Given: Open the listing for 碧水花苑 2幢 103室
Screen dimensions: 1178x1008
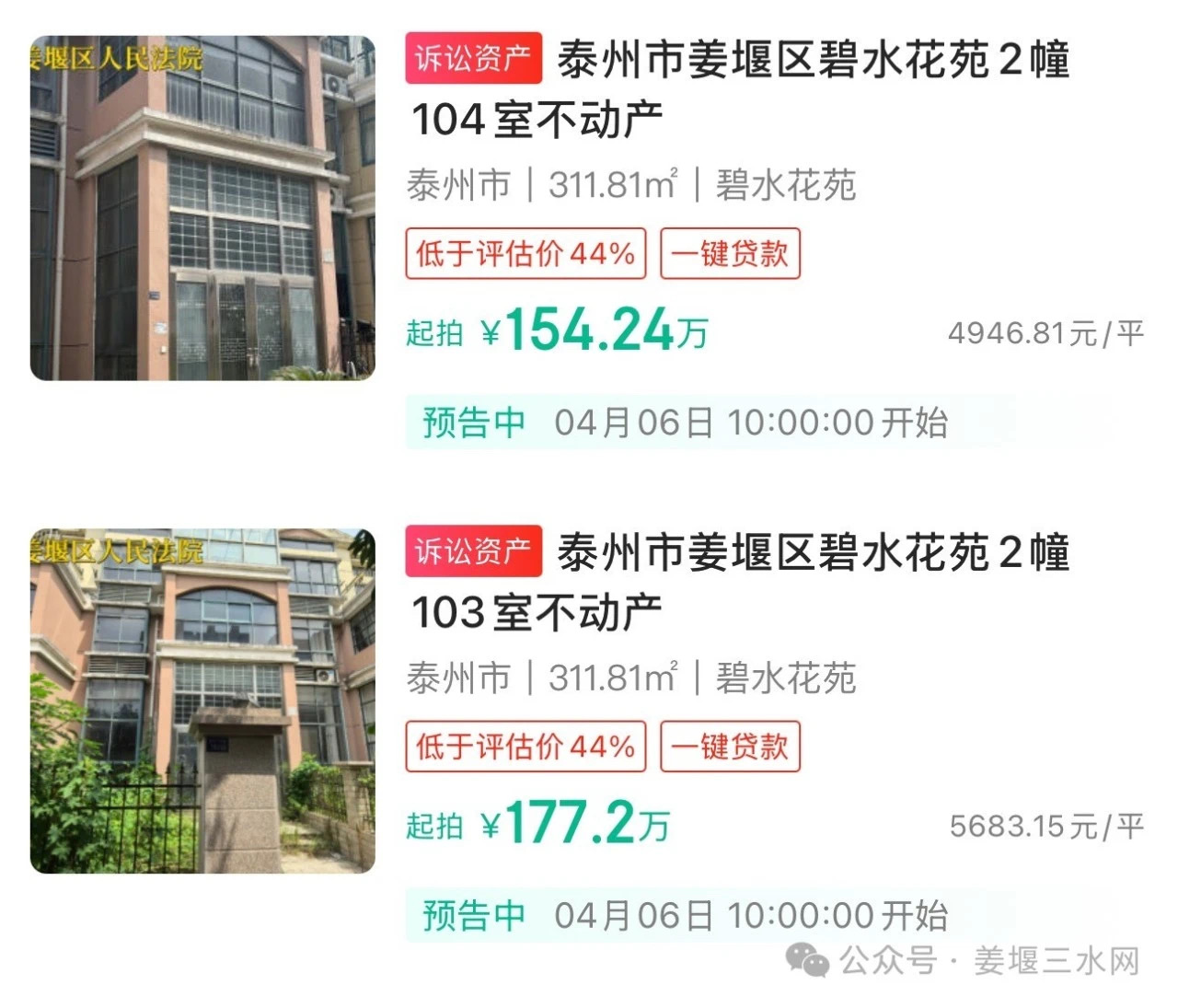Looking at the screenshot, I should 739,582.
